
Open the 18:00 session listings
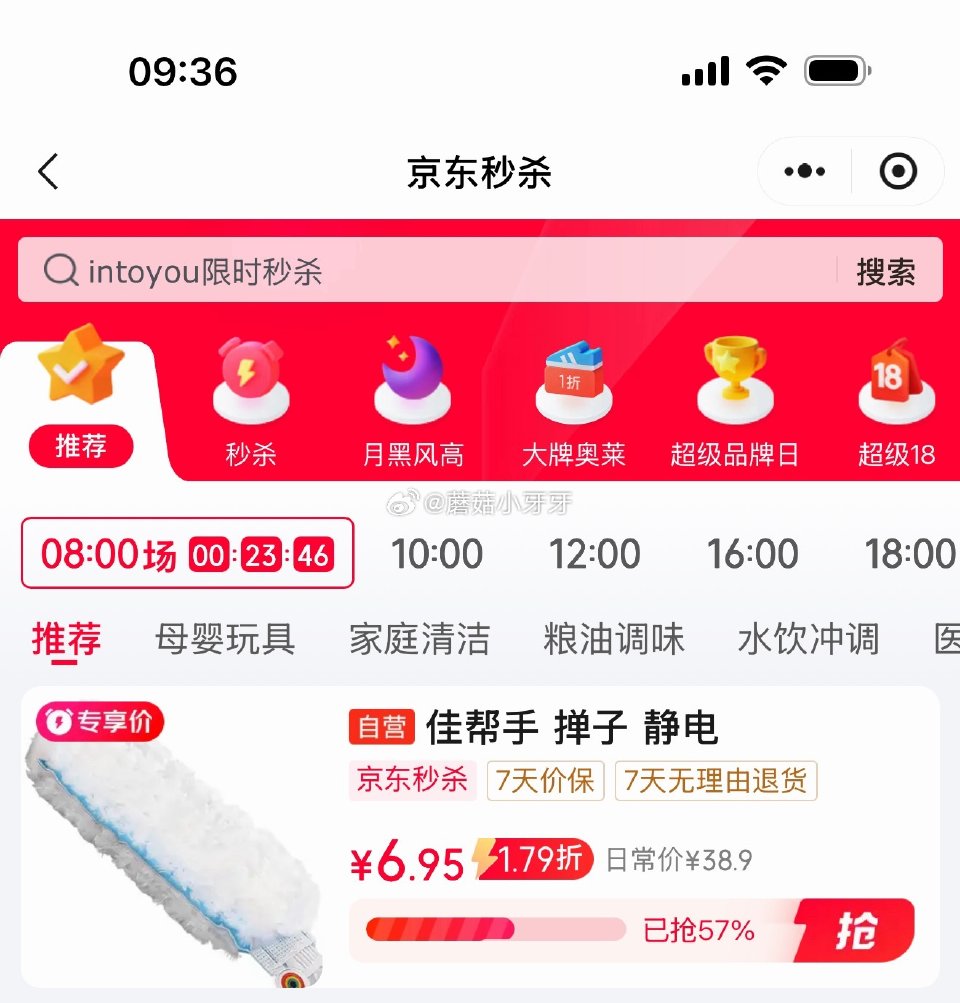coord(910,554)
